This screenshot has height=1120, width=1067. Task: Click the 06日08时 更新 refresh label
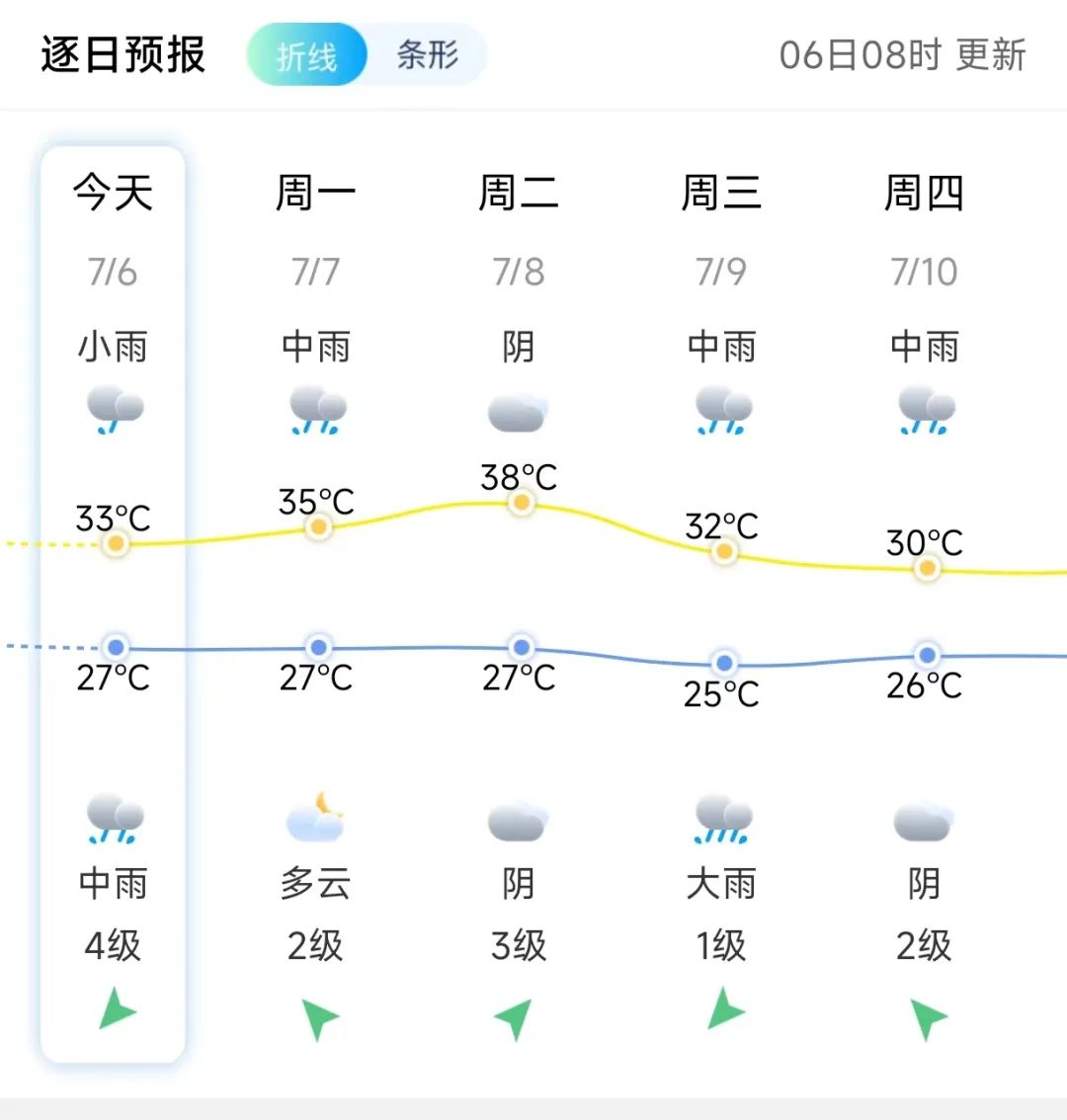coord(903,56)
